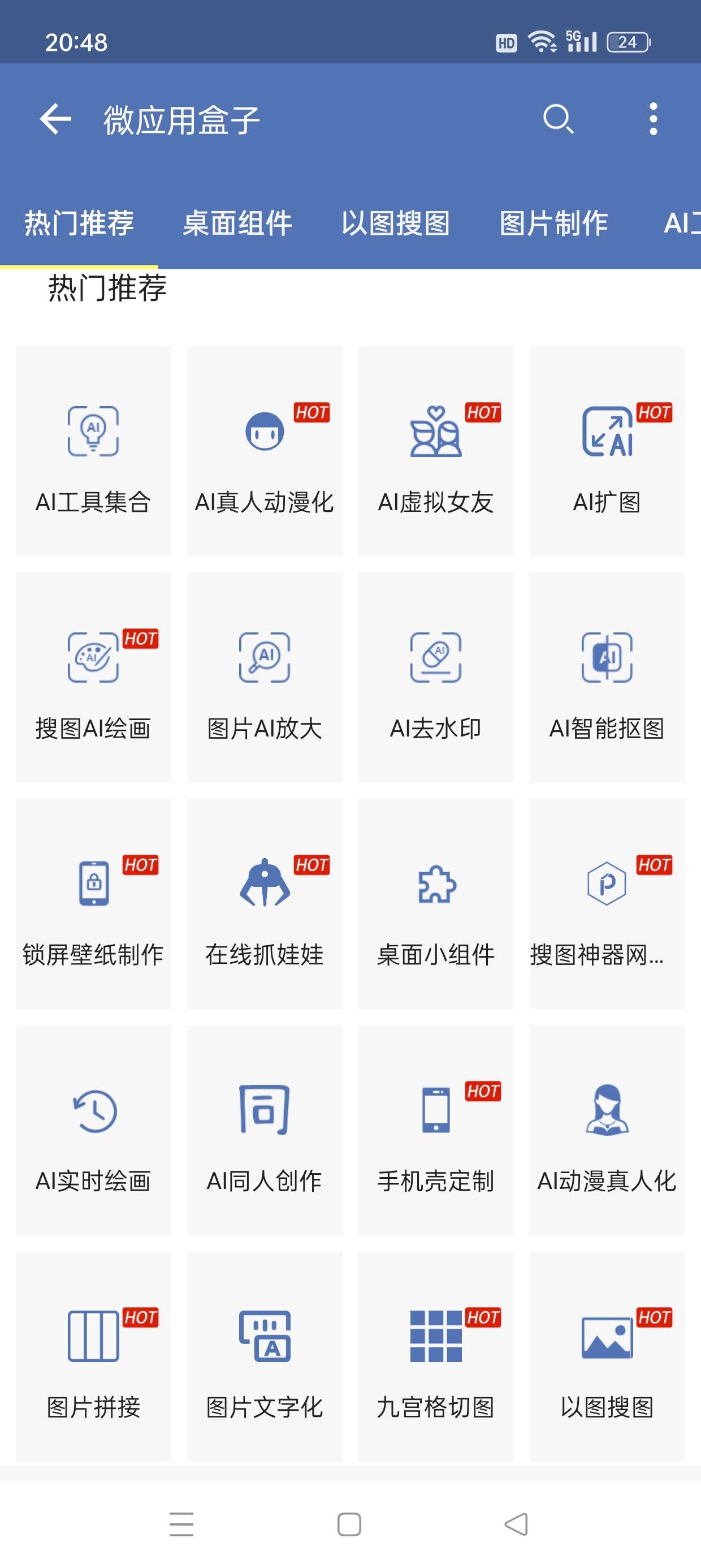701x1568 pixels.
Task: Open 图片拼接 tool
Action: [93, 1356]
